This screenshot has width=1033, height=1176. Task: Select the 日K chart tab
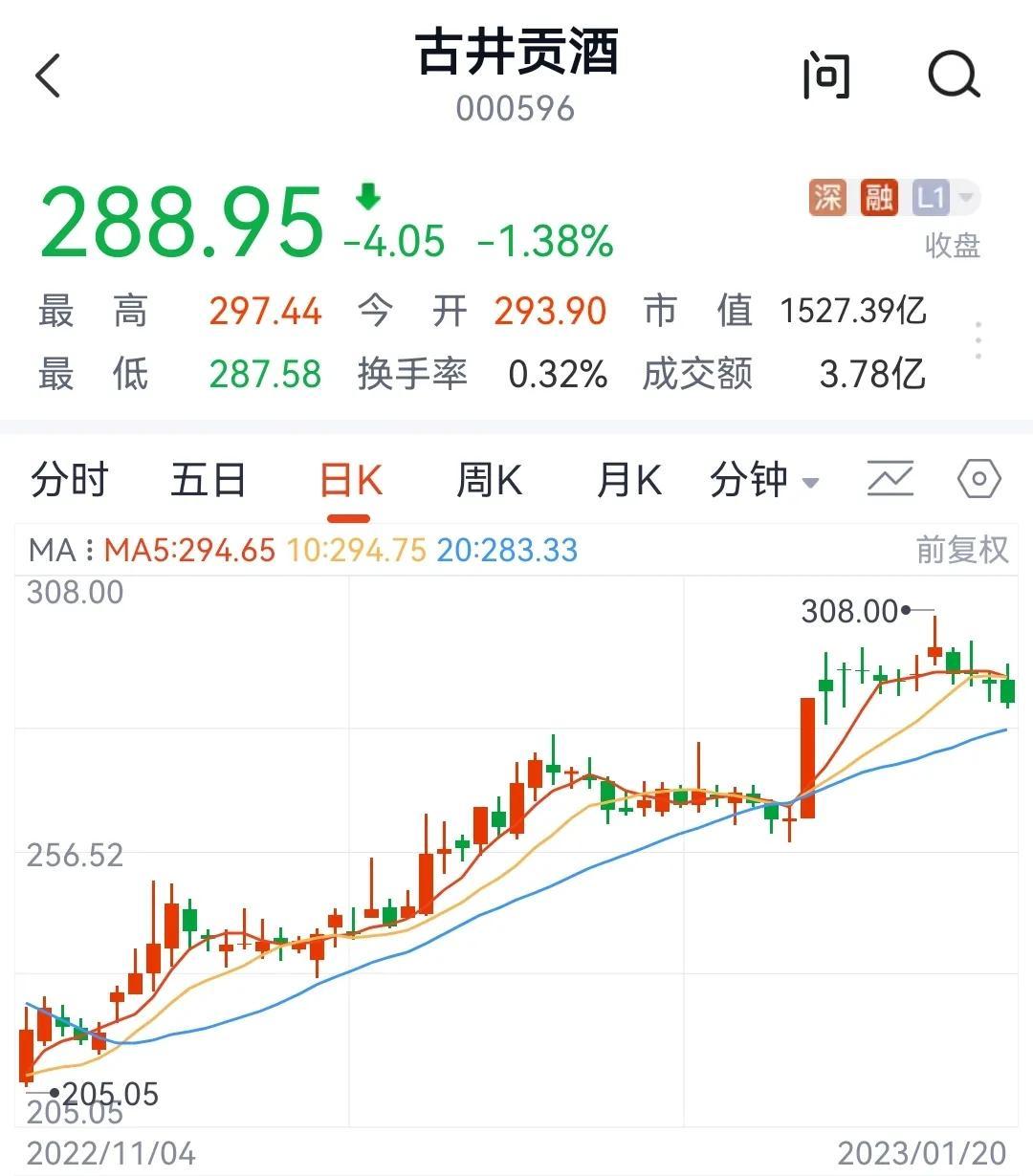click(350, 480)
